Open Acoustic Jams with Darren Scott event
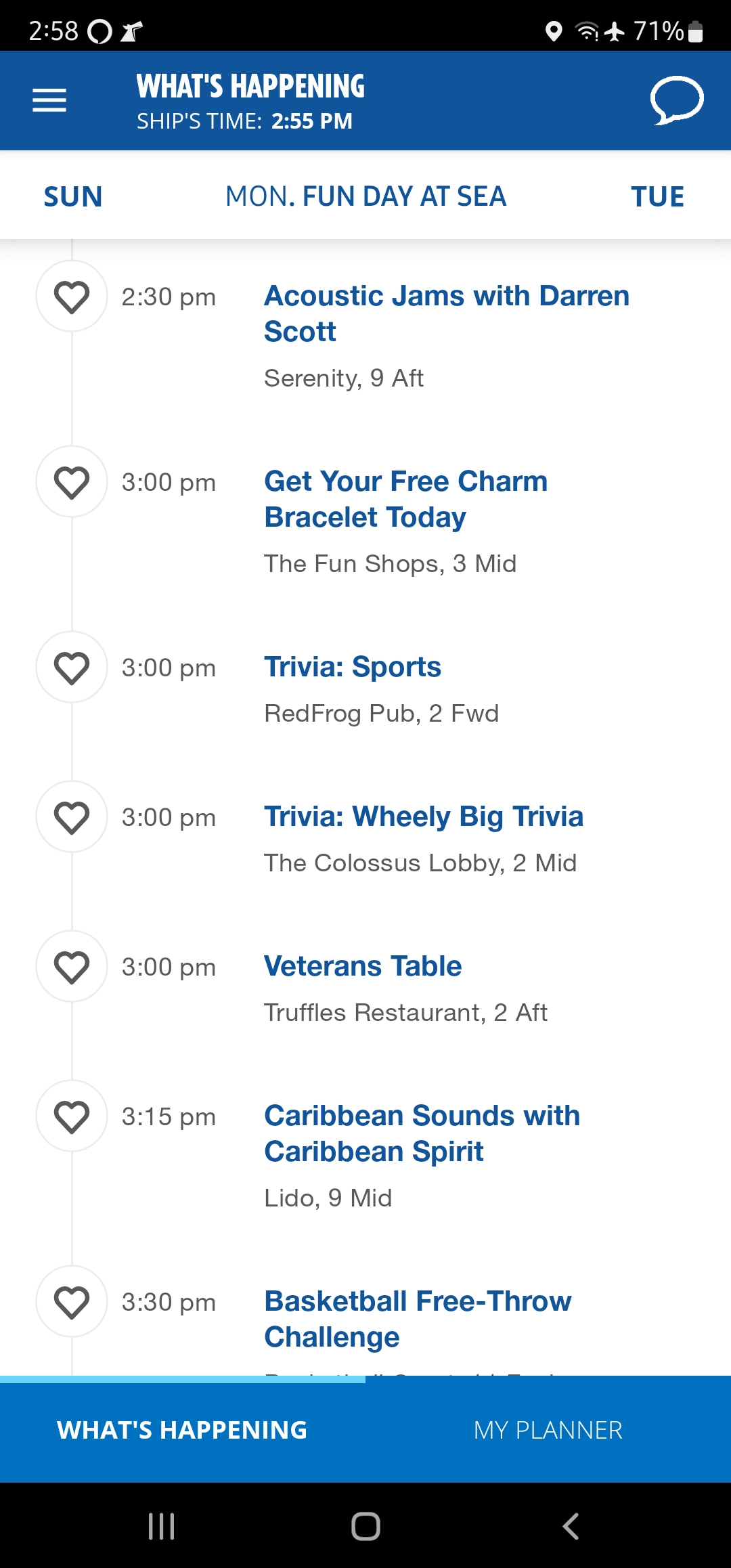 pyautogui.click(x=447, y=313)
